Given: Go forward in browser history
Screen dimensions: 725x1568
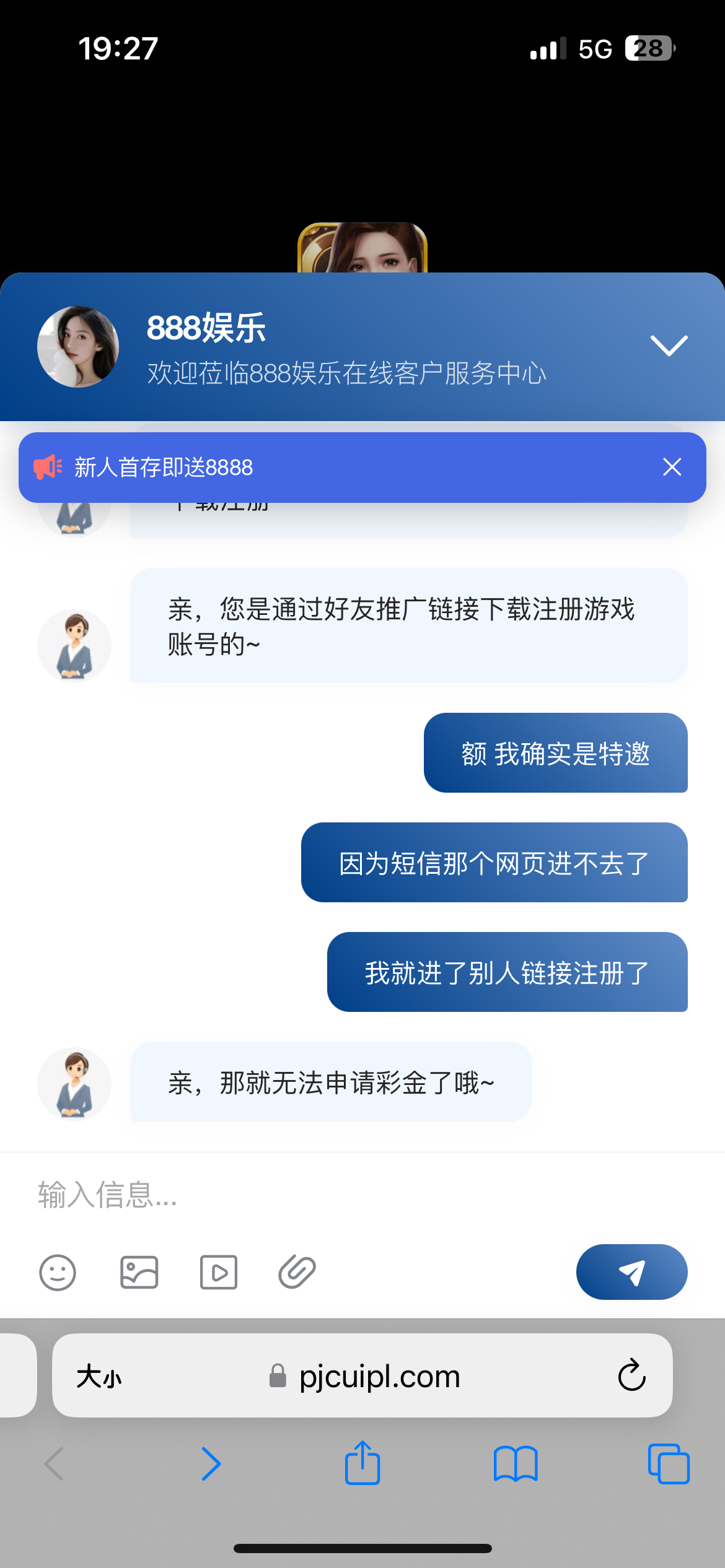Looking at the screenshot, I should point(211,1465).
